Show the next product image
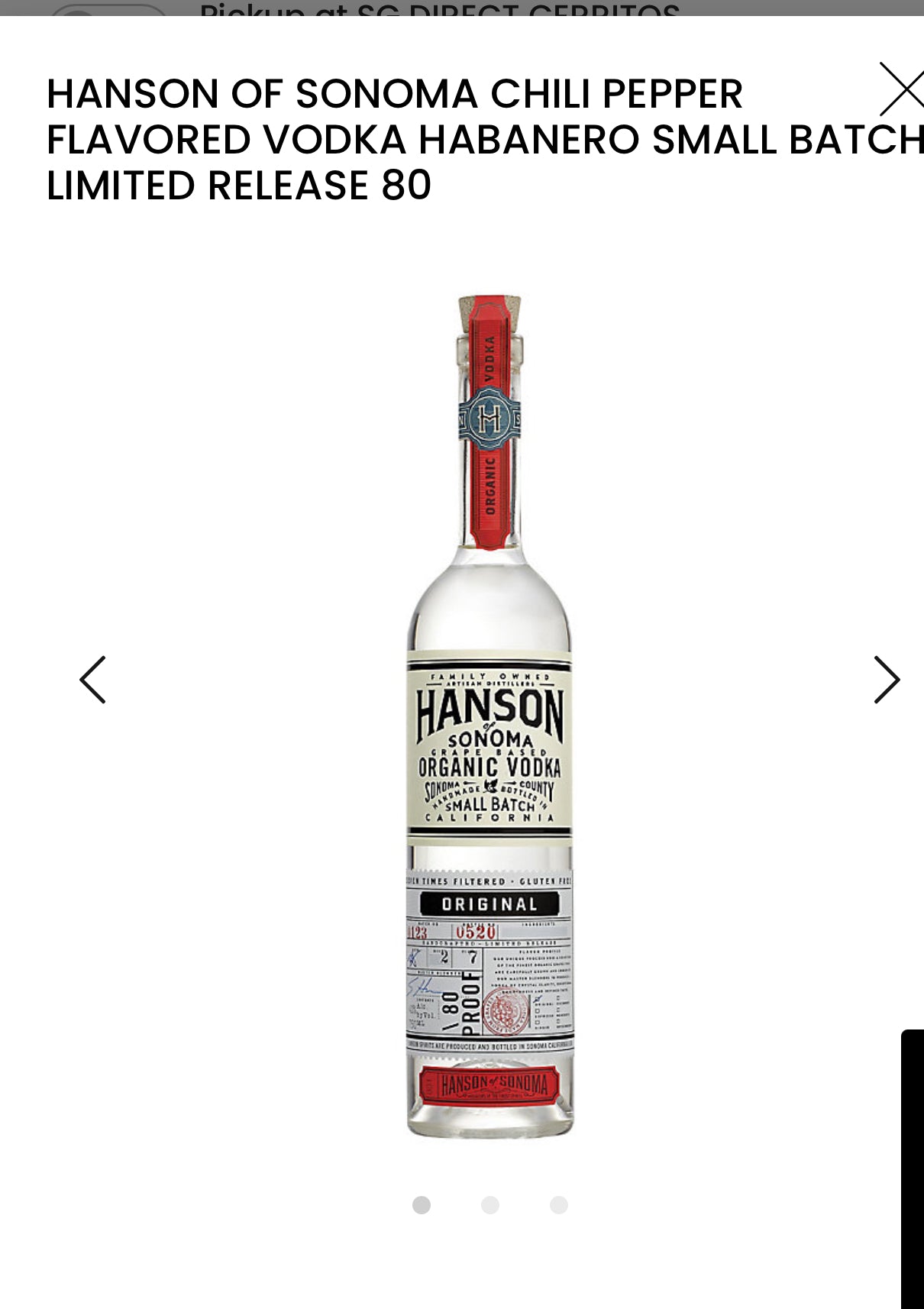Viewport: 924px width, 1309px height. pyautogui.click(x=886, y=680)
